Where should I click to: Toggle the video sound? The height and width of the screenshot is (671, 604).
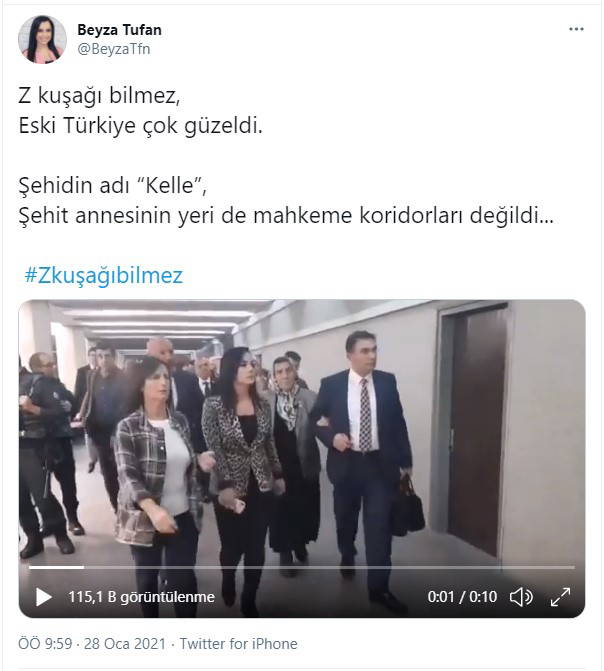tap(521, 597)
